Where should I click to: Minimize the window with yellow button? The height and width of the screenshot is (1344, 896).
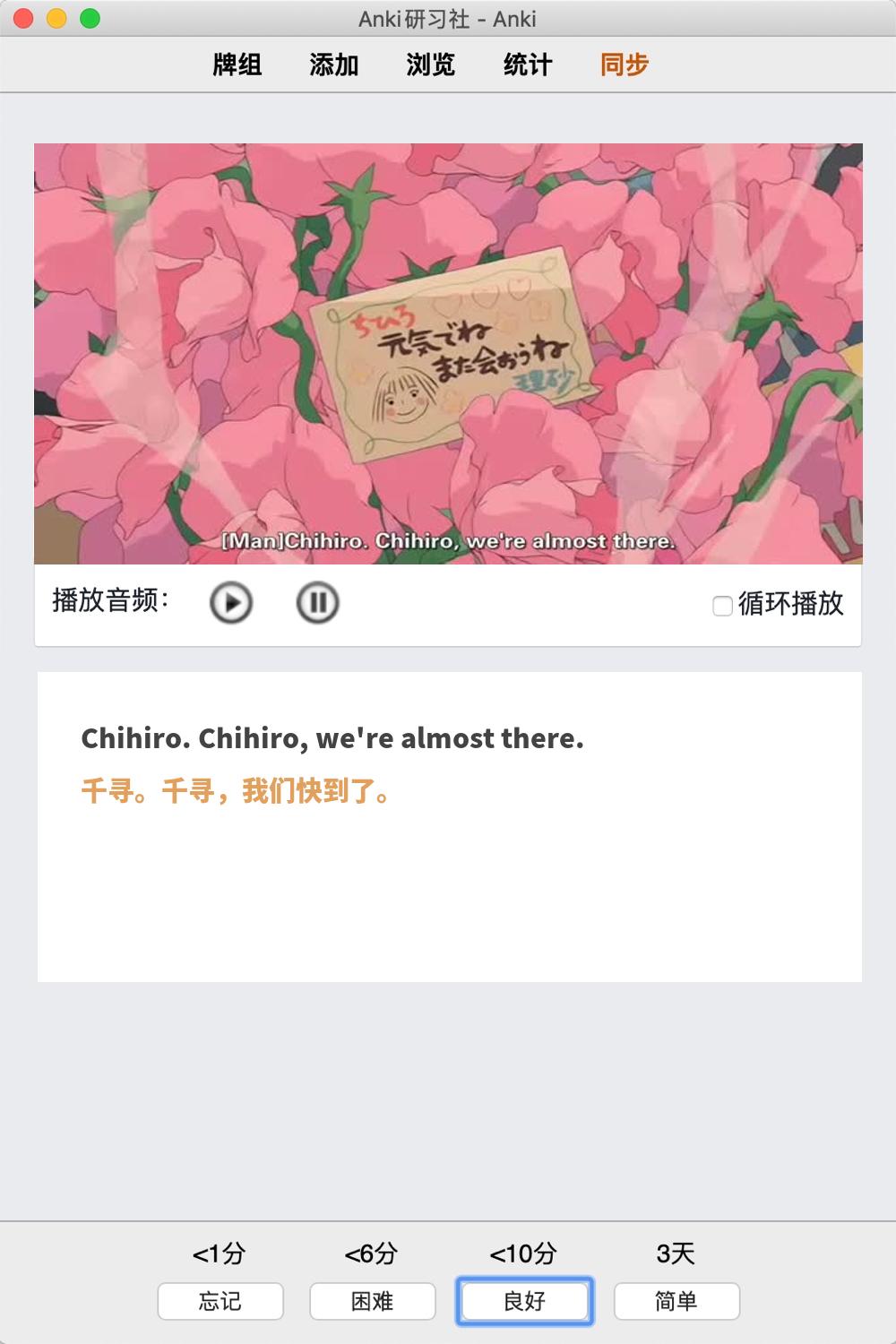click(56, 18)
